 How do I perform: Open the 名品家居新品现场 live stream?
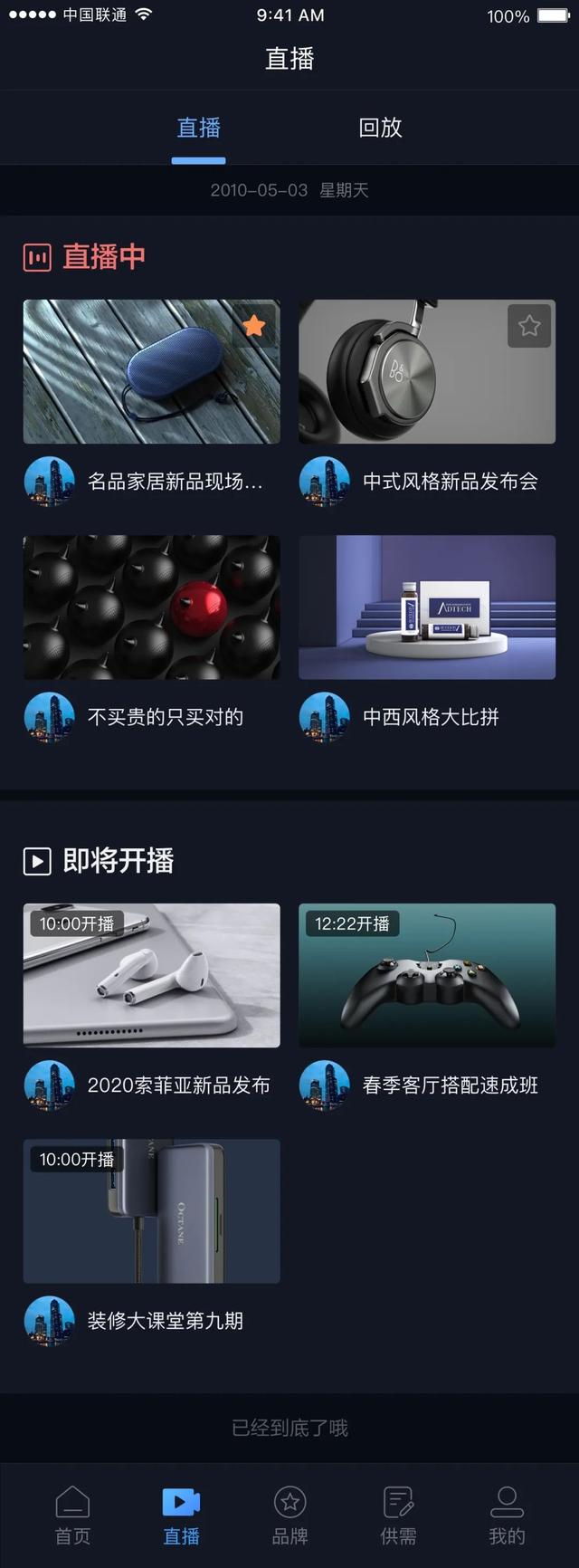coord(151,371)
